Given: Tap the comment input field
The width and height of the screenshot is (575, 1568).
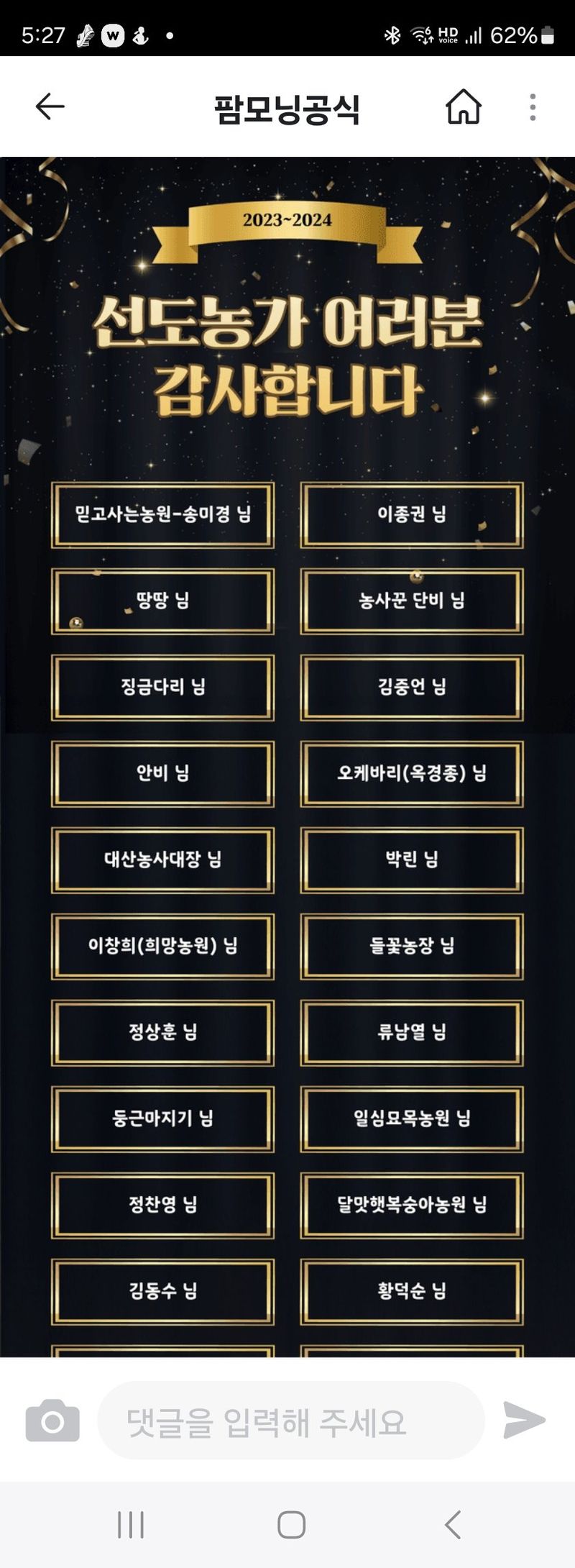Looking at the screenshot, I should pyautogui.click(x=290, y=1421).
